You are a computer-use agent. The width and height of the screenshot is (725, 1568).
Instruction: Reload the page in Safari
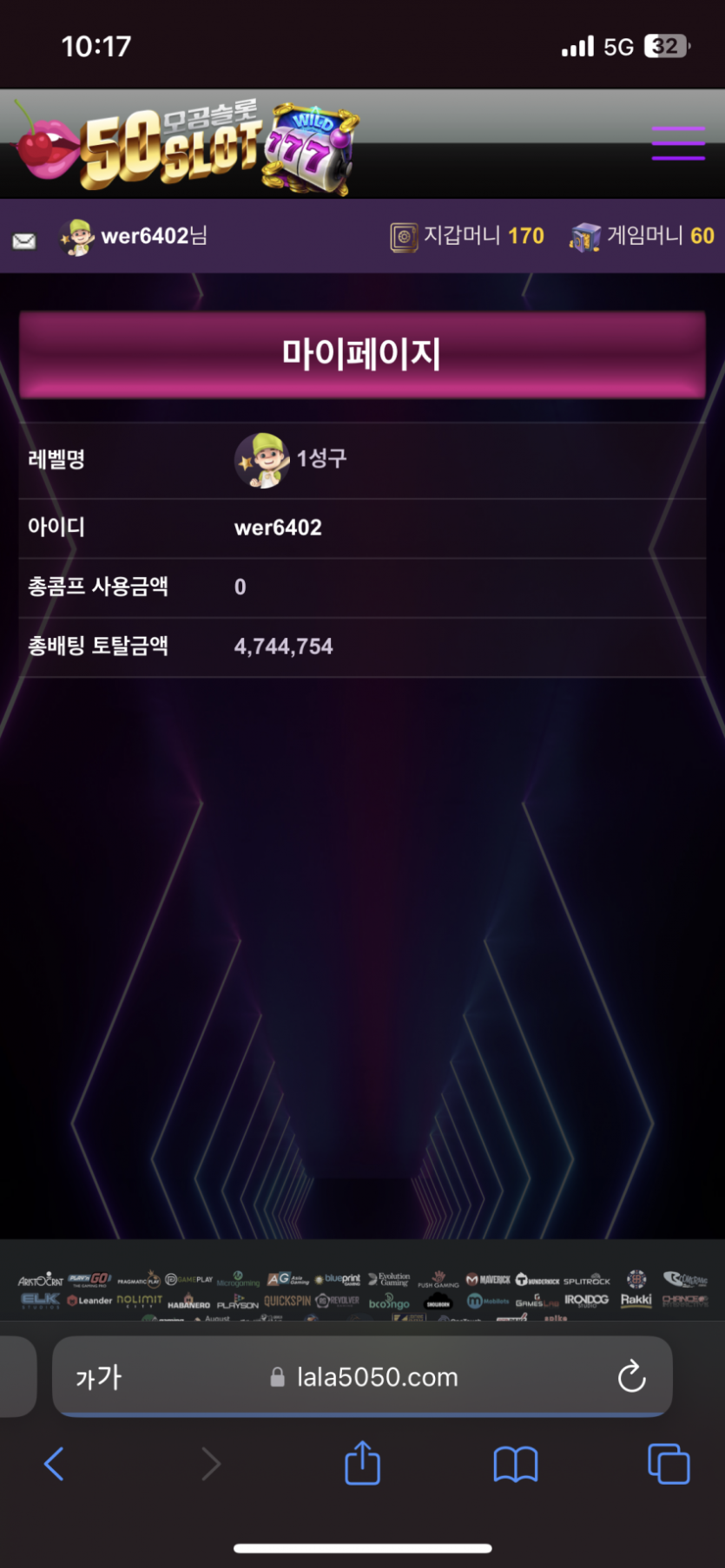[631, 1376]
